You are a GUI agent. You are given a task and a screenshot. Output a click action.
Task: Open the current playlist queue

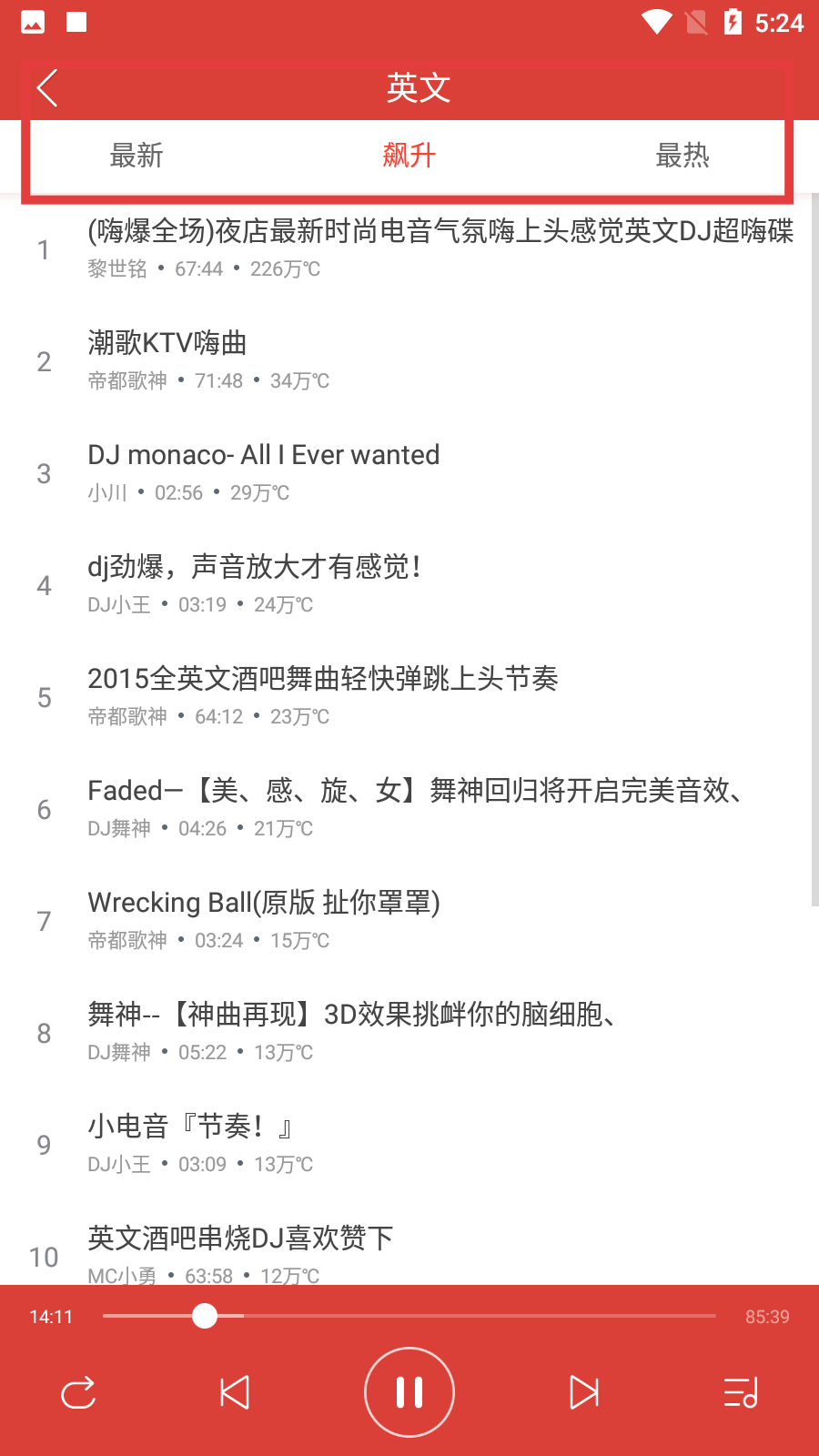(741, 1392)
